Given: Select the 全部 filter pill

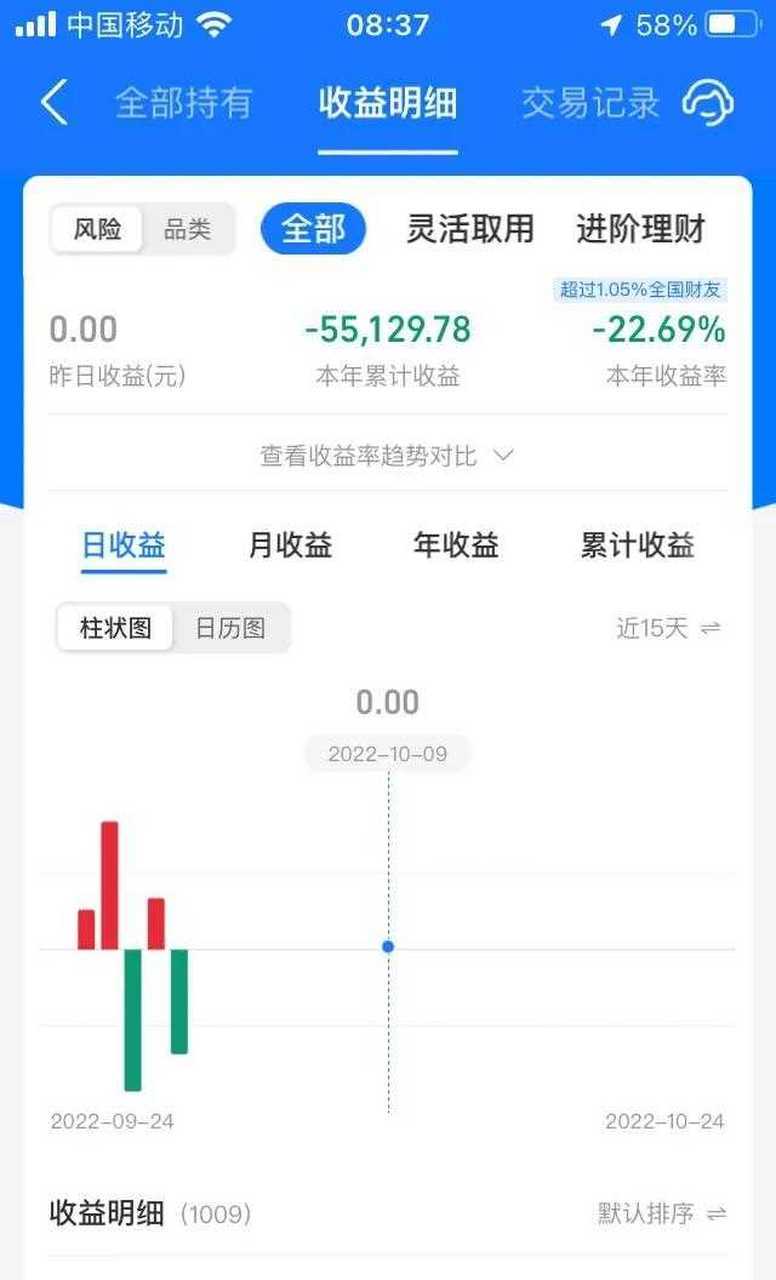Looking at the screenshot, I should click(313, 228).
